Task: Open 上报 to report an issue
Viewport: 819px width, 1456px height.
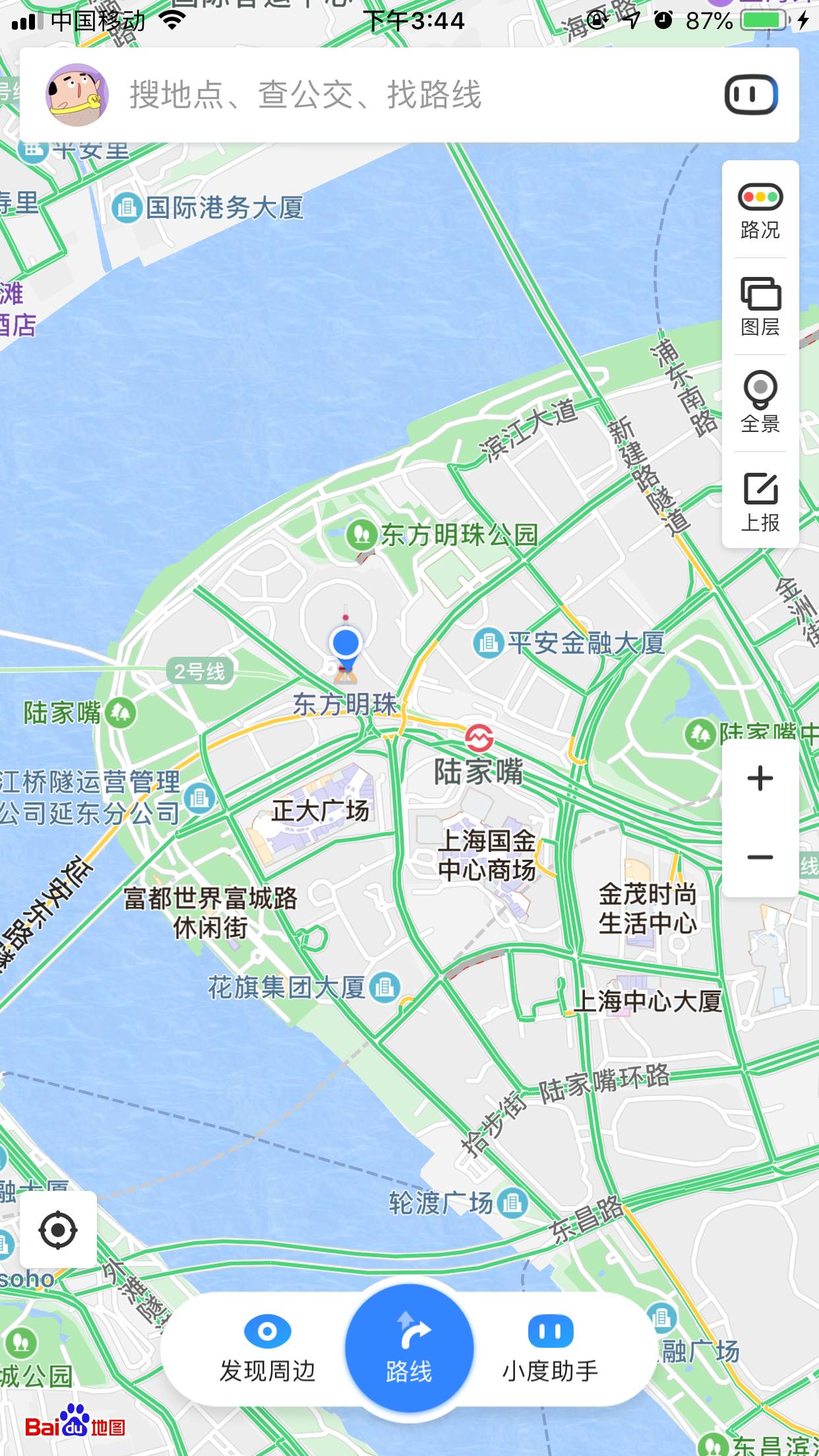Action: [x=760, y=501]
